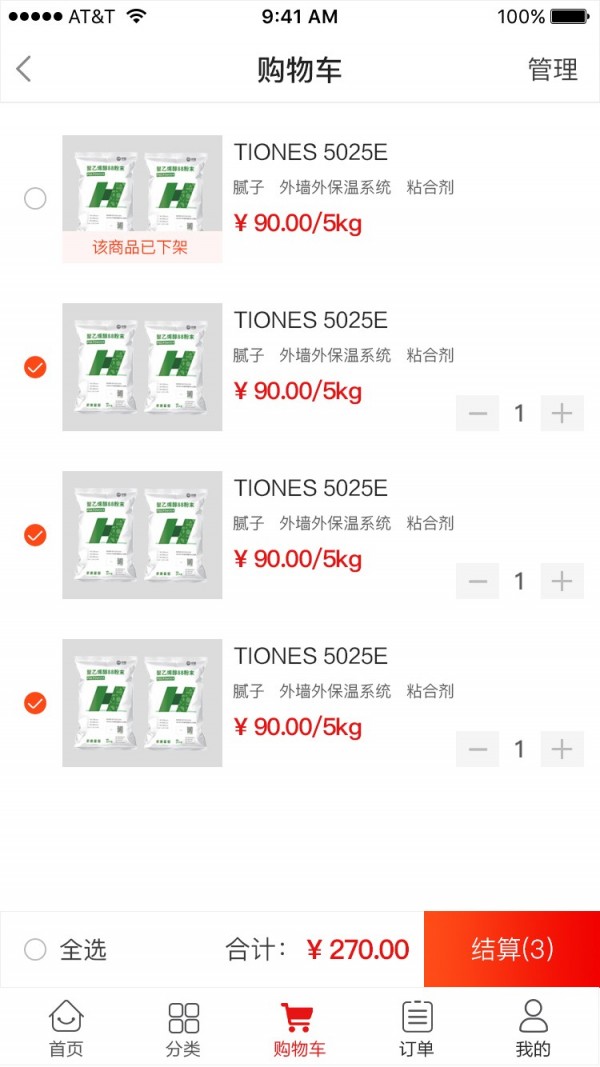
Task: Uncheck the second TIONES 5025E item
Action: coord(35,367)
